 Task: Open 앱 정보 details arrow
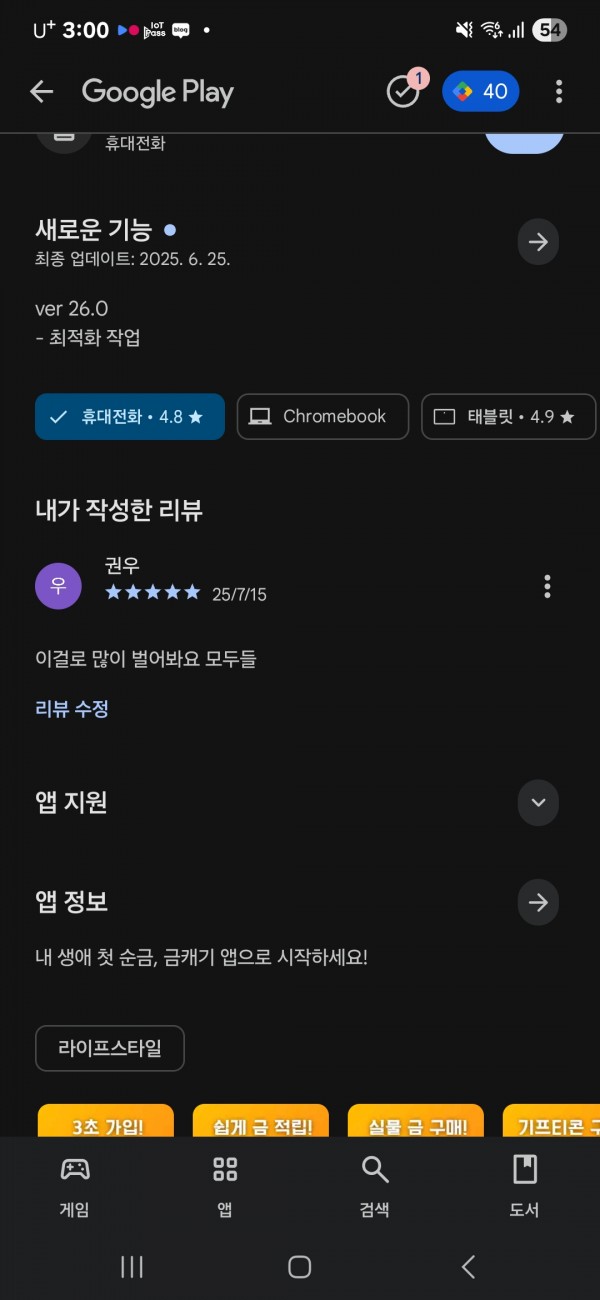[538, 903]
